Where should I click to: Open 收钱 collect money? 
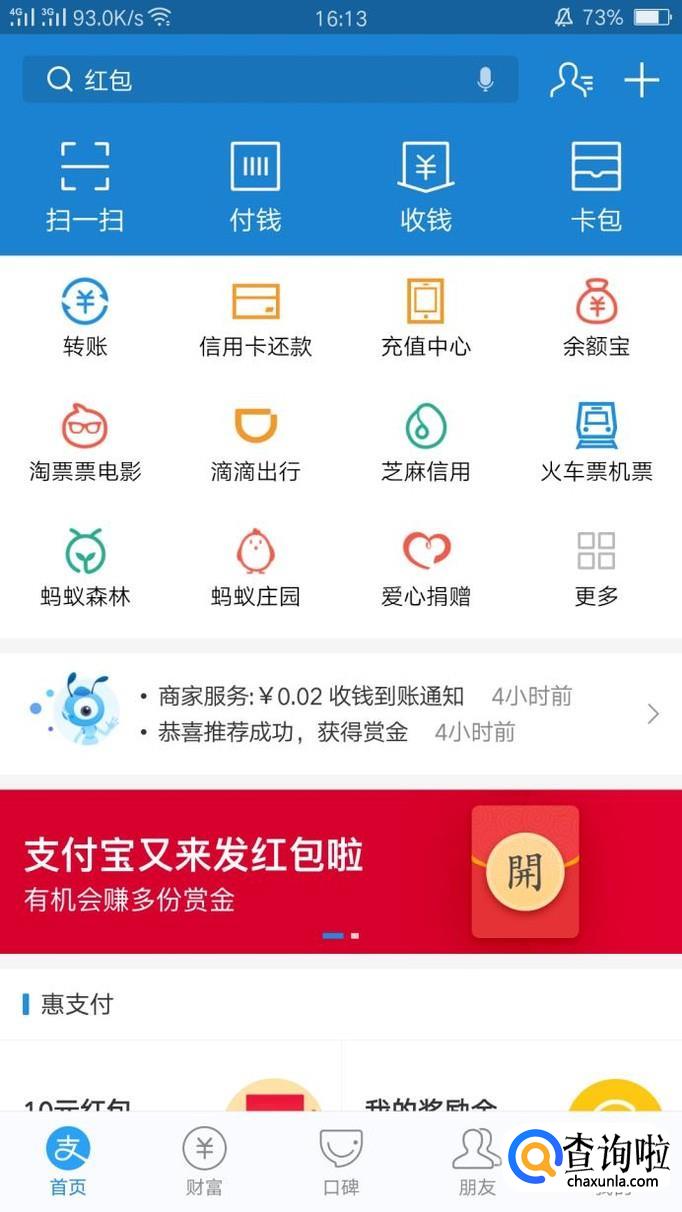coord(426,186)
